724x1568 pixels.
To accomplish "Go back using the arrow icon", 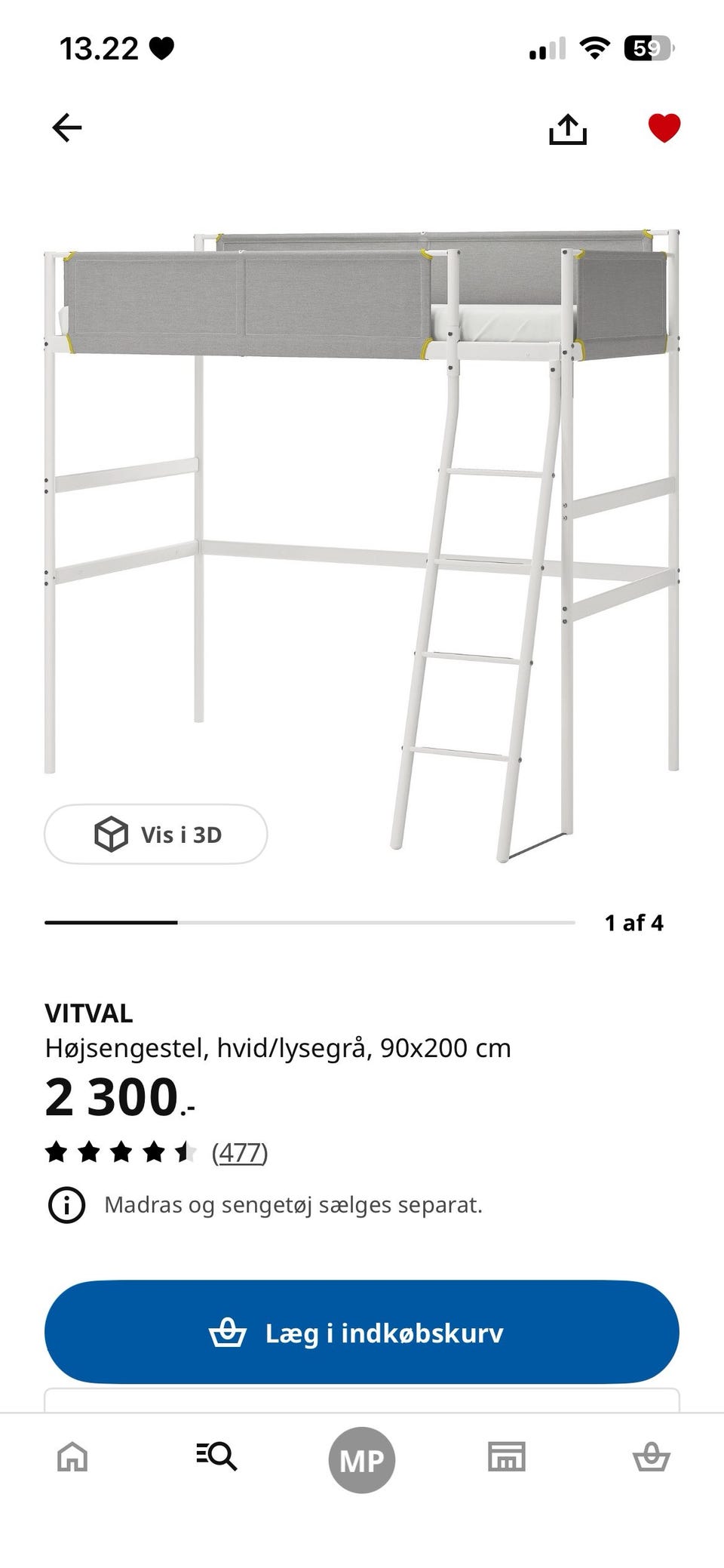I will tap(66, 128).
